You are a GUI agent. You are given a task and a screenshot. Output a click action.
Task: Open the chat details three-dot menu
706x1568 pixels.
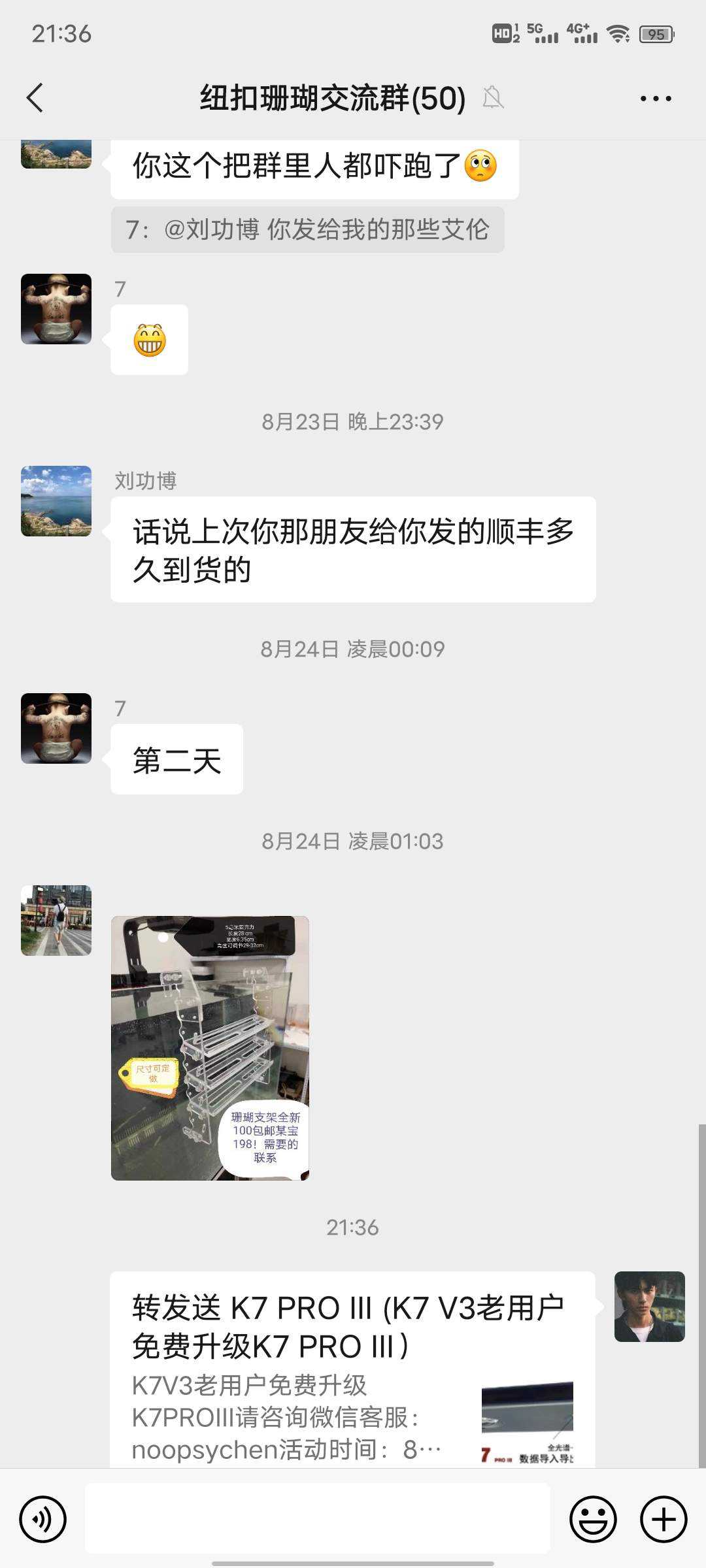tap(655, 99)
